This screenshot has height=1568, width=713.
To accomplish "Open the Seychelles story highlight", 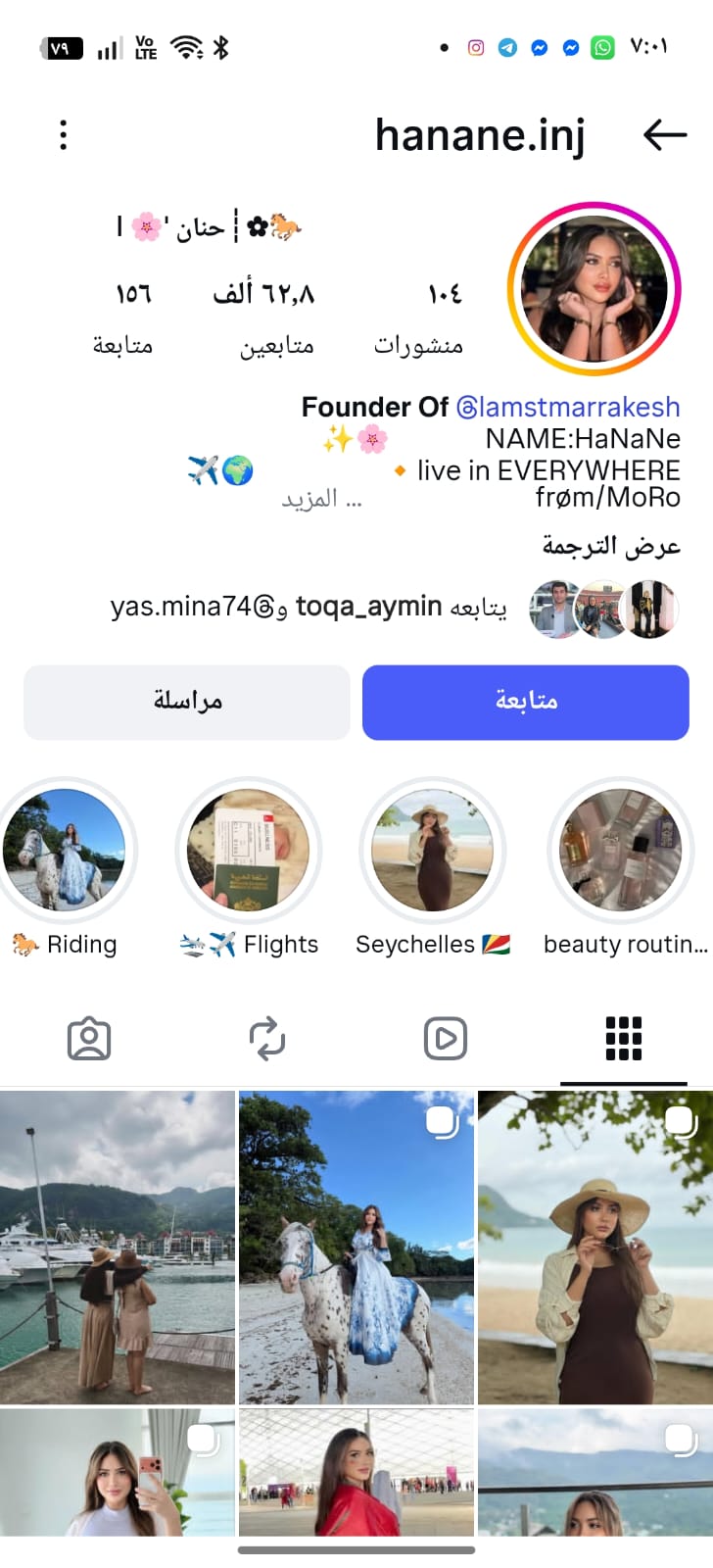I will coord(433,851).
